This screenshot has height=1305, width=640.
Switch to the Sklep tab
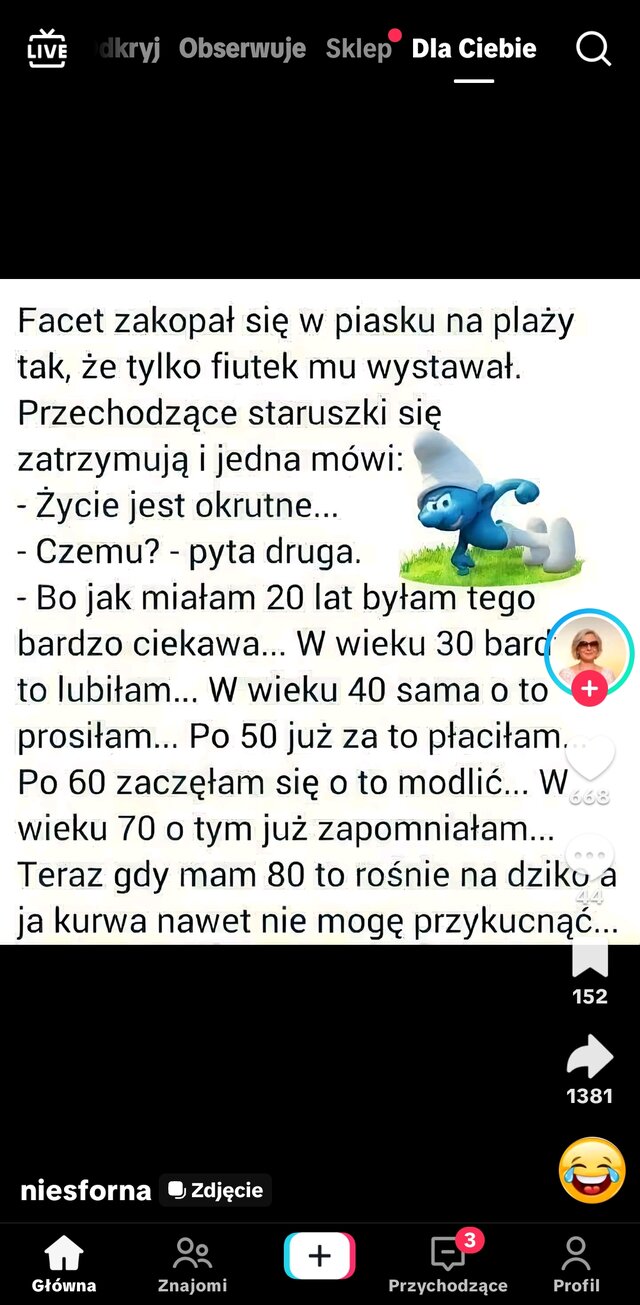pos(358,48)
